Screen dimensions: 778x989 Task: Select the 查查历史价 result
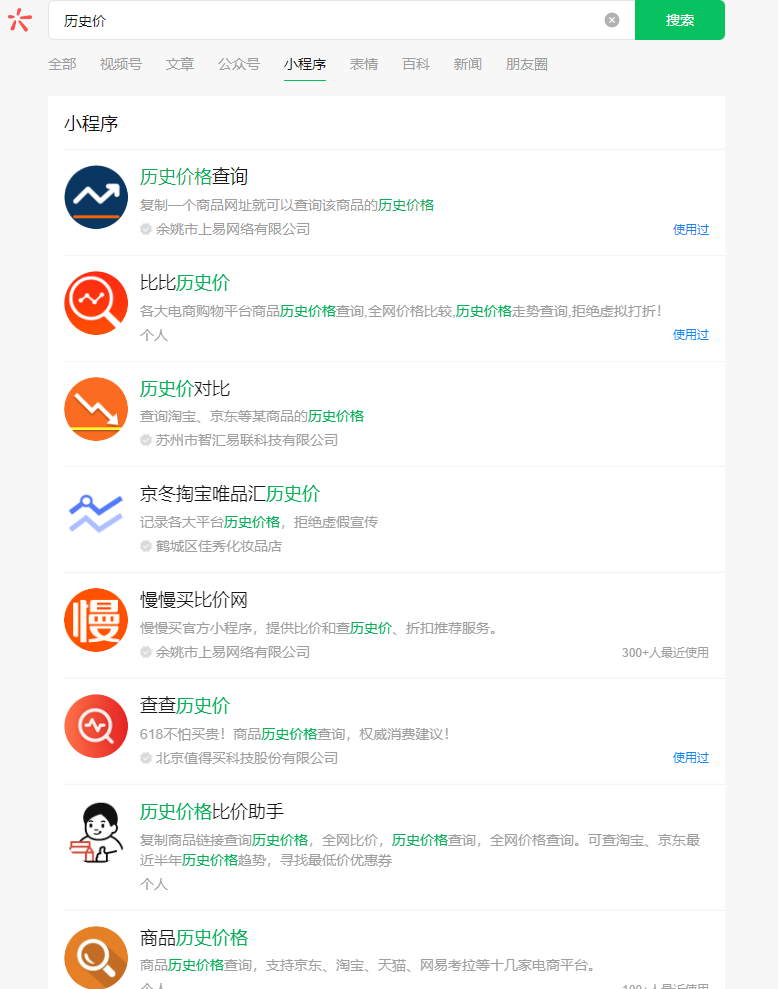click(x=394, y=732)
